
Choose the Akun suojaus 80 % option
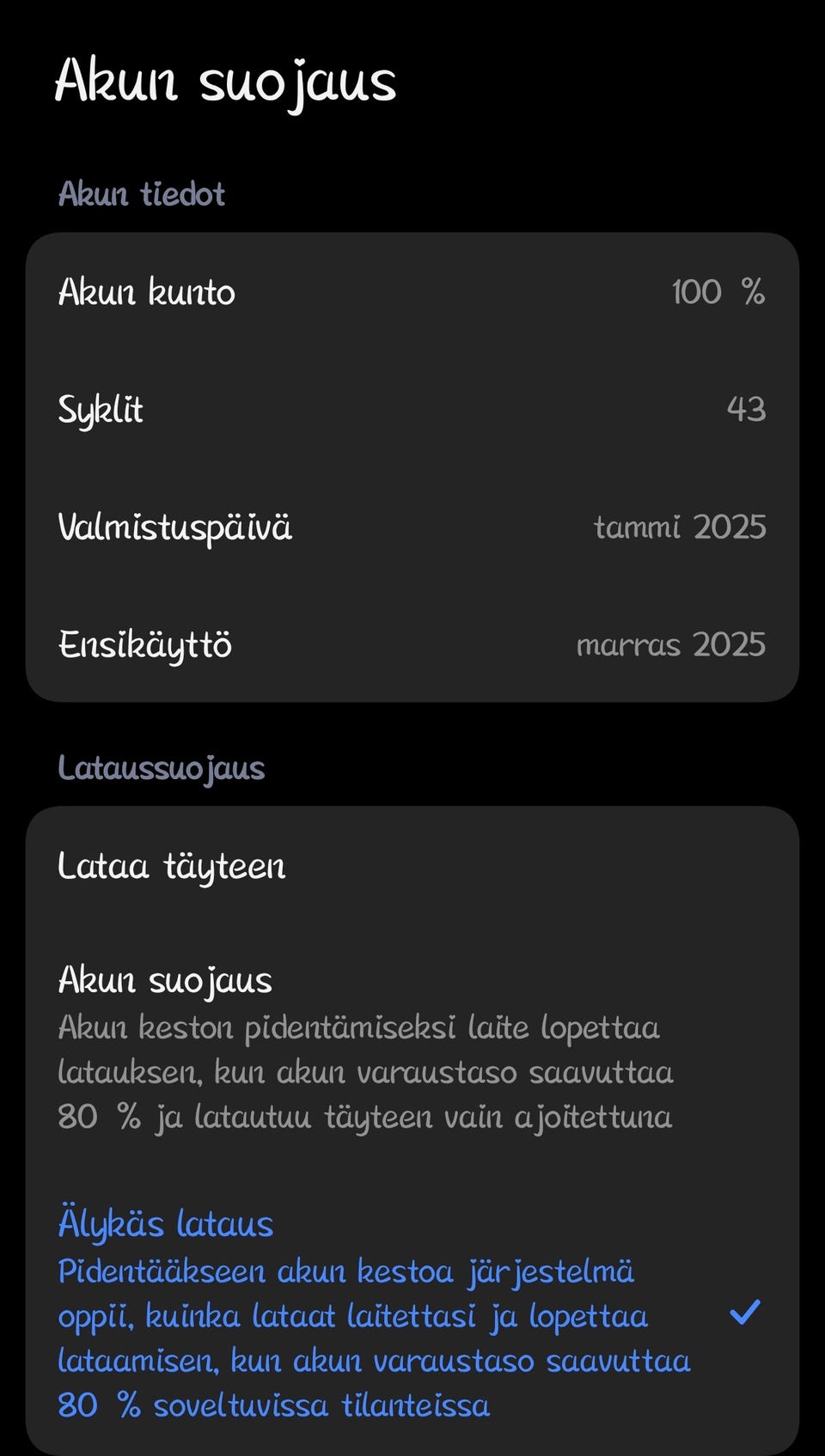click(412, 1047)
